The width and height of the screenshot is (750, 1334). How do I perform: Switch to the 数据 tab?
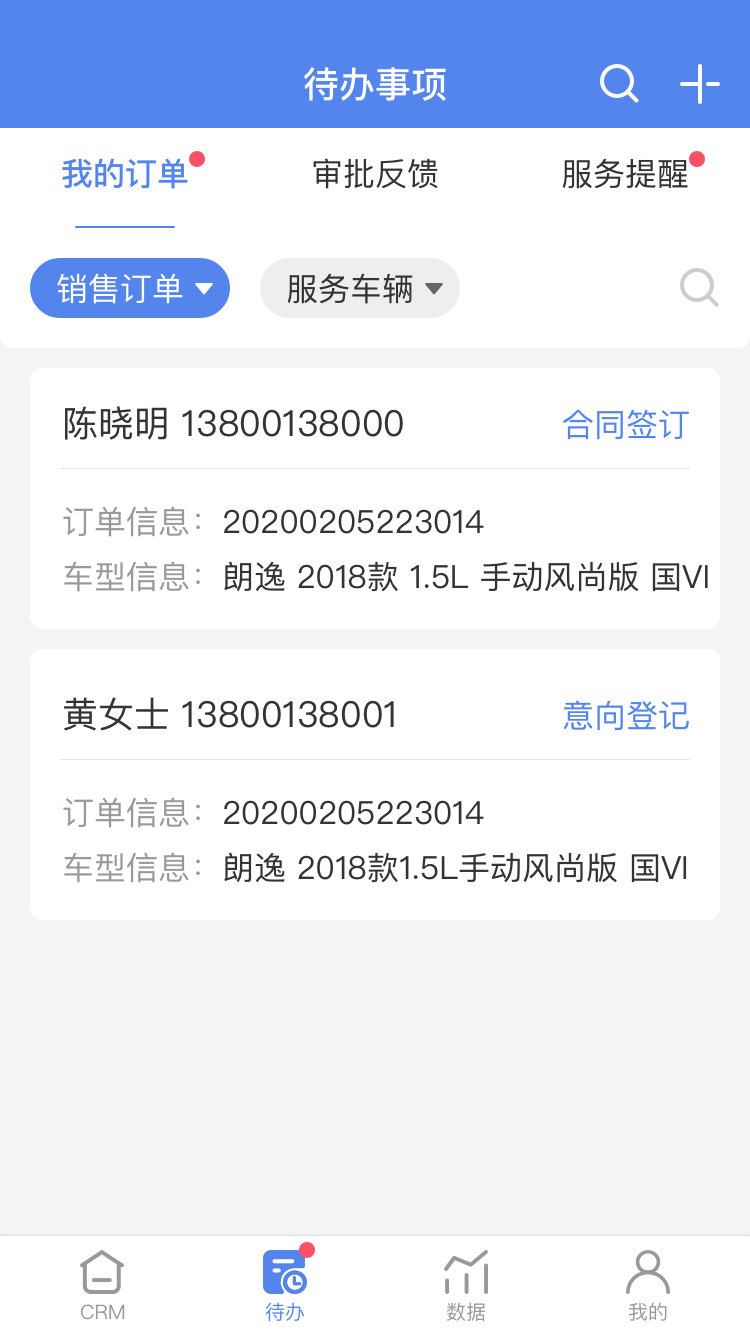point(466,1284)
